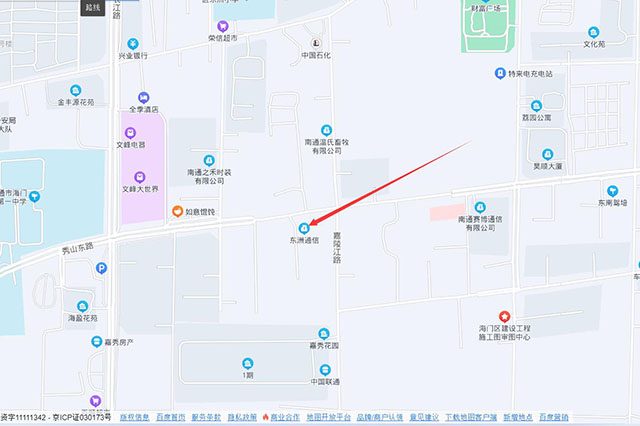Image resolution: width=640 pixels, height=426 pixels.
Task: Visit 地图开放平台 link
Action: (x=329, y=417)
